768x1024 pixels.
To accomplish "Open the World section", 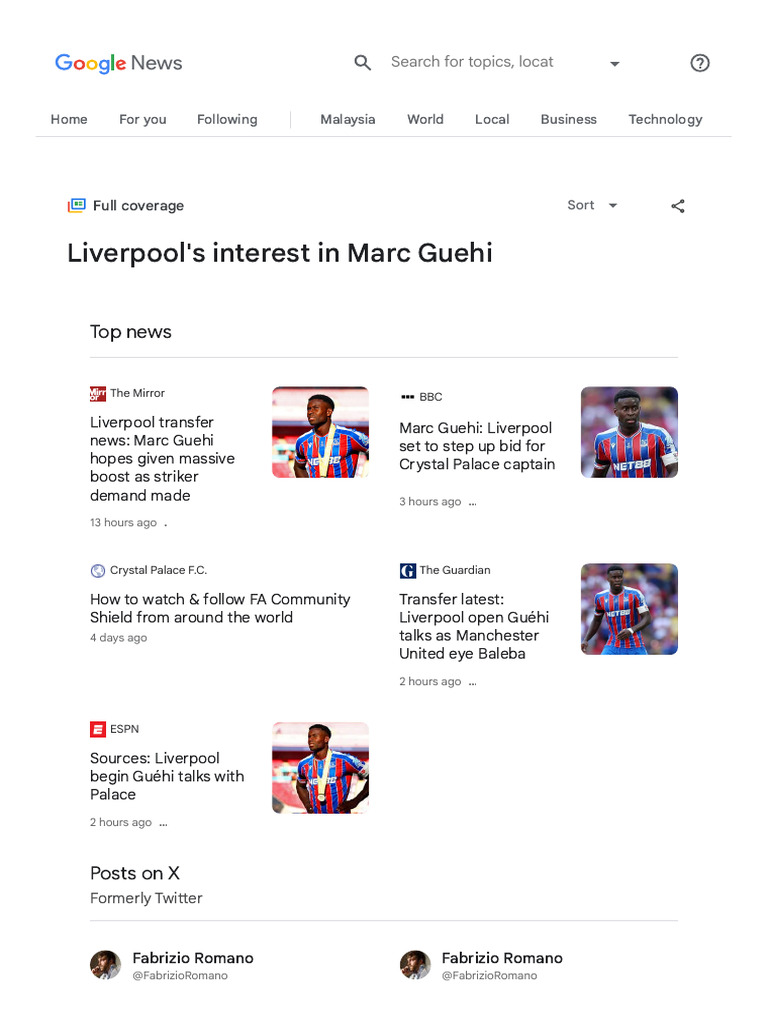I will click(425, 120).
